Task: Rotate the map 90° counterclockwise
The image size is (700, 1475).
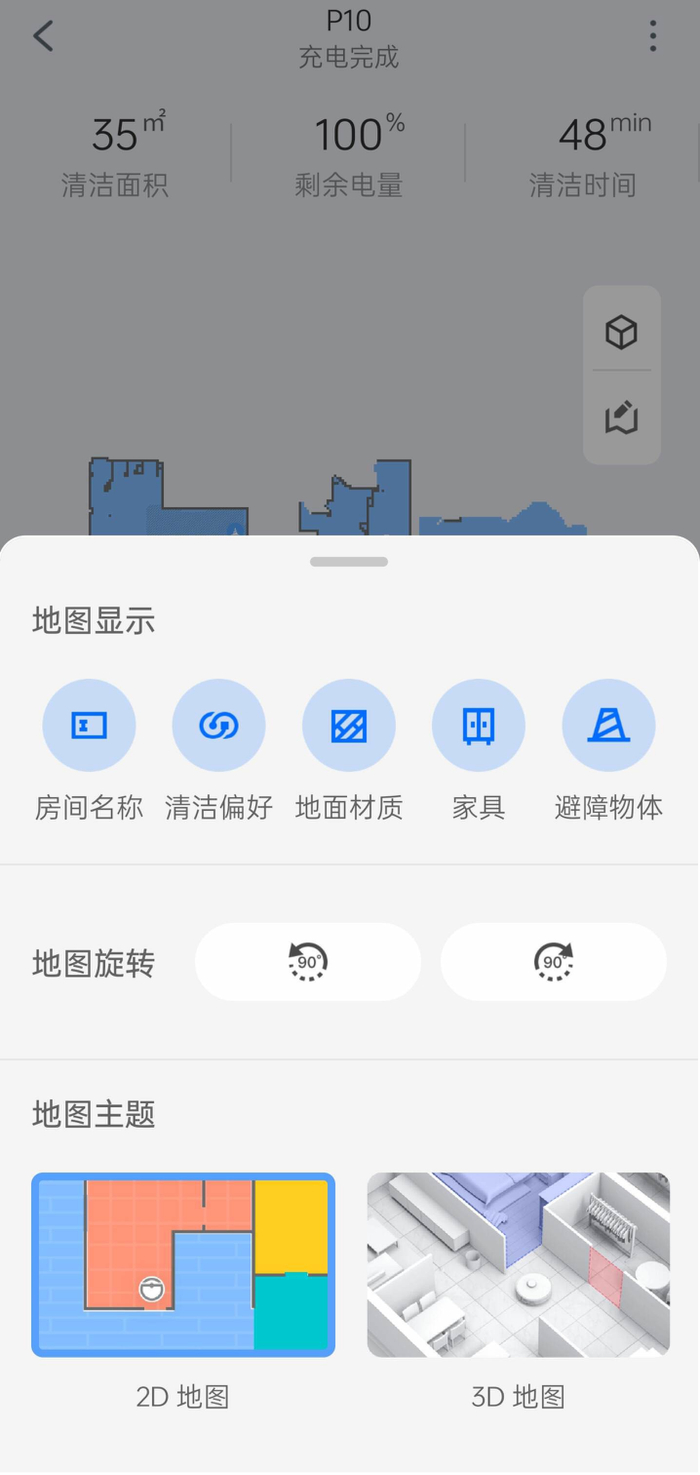Action: pos(308,962)
